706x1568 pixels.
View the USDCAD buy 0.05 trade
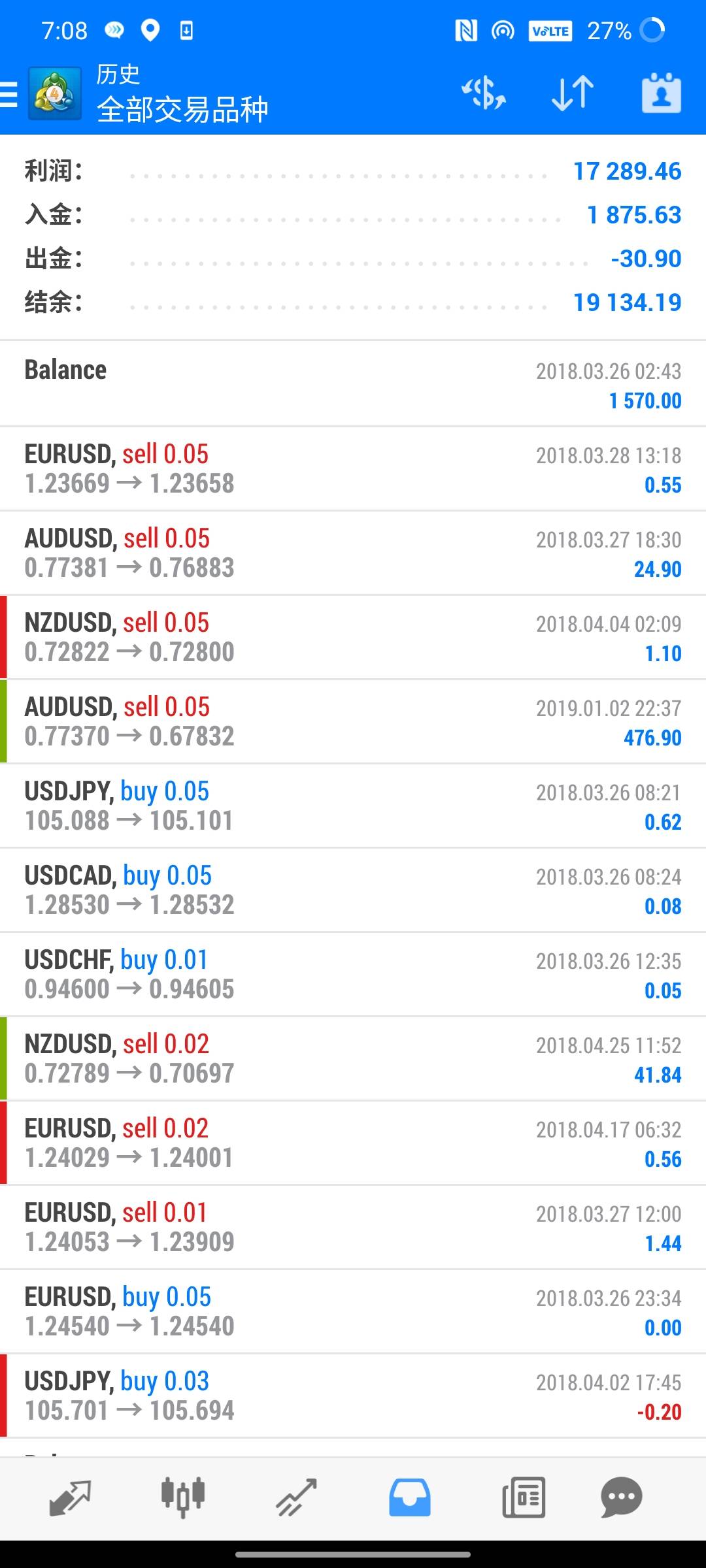[353, 890]
